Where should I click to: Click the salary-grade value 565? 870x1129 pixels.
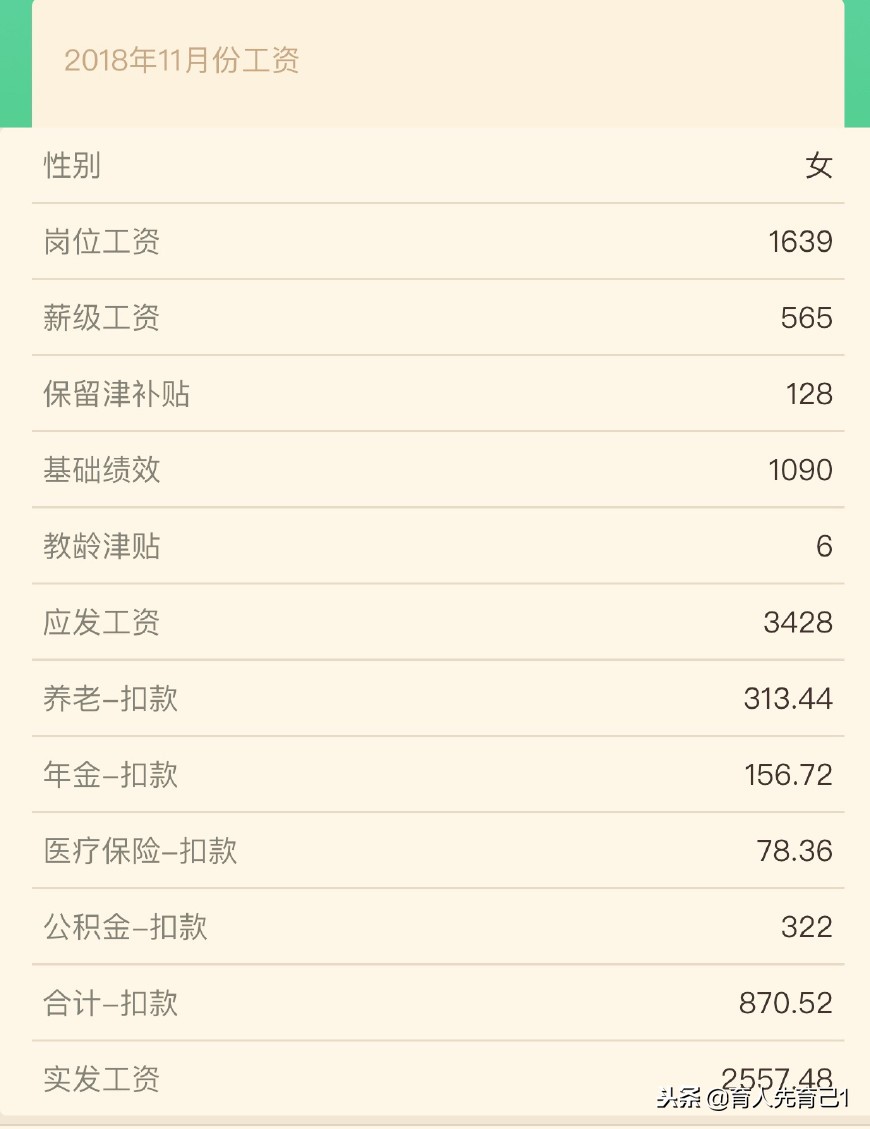click(811, 318)
